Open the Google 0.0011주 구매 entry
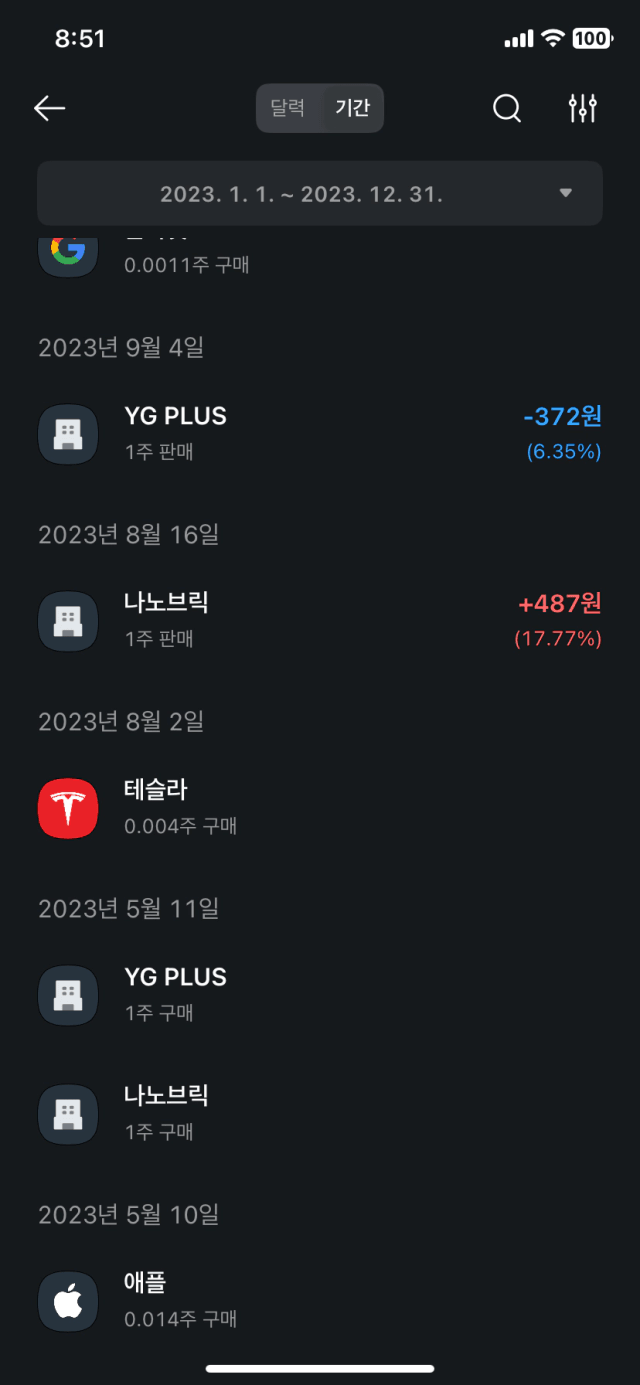 pos(320,255)
